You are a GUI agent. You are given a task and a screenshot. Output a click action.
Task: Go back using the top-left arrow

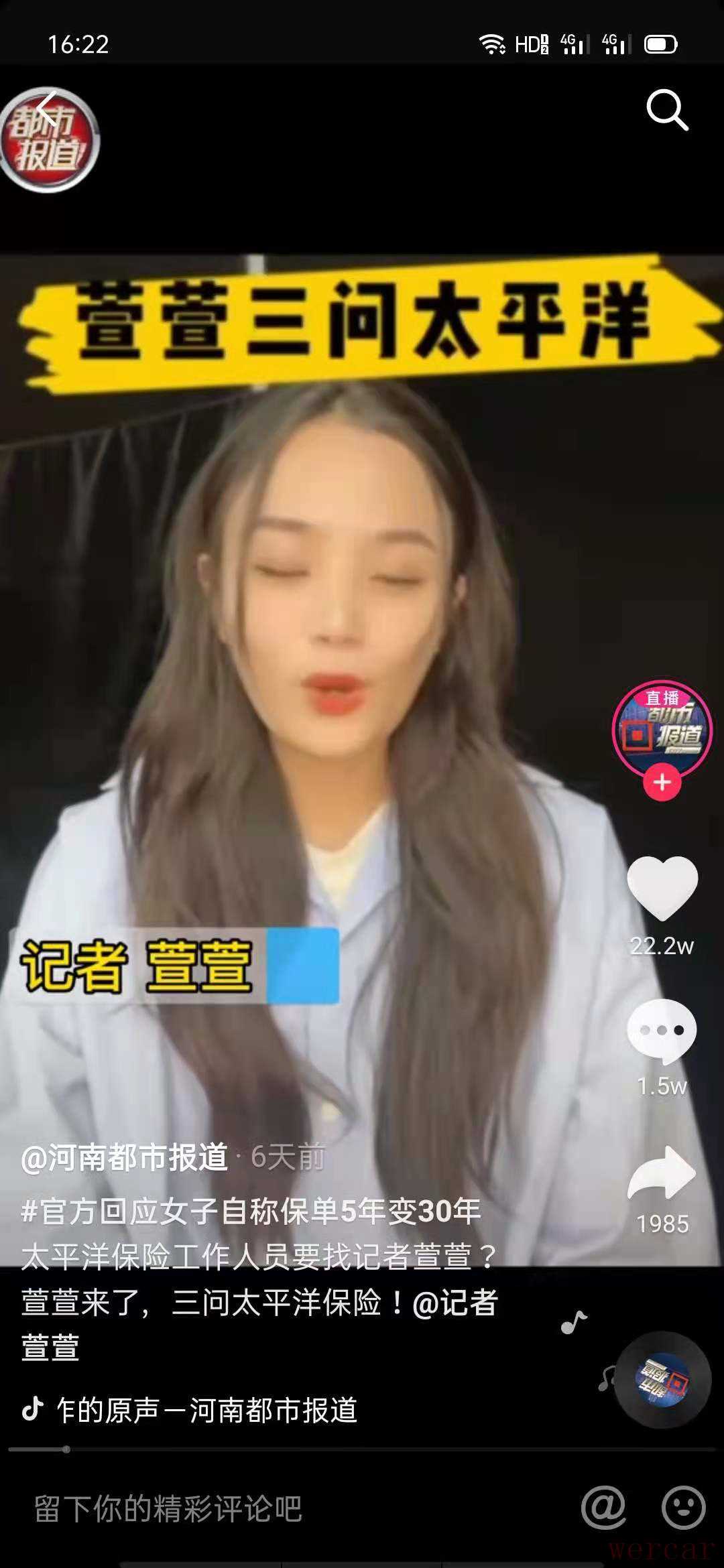pos(46,109)
